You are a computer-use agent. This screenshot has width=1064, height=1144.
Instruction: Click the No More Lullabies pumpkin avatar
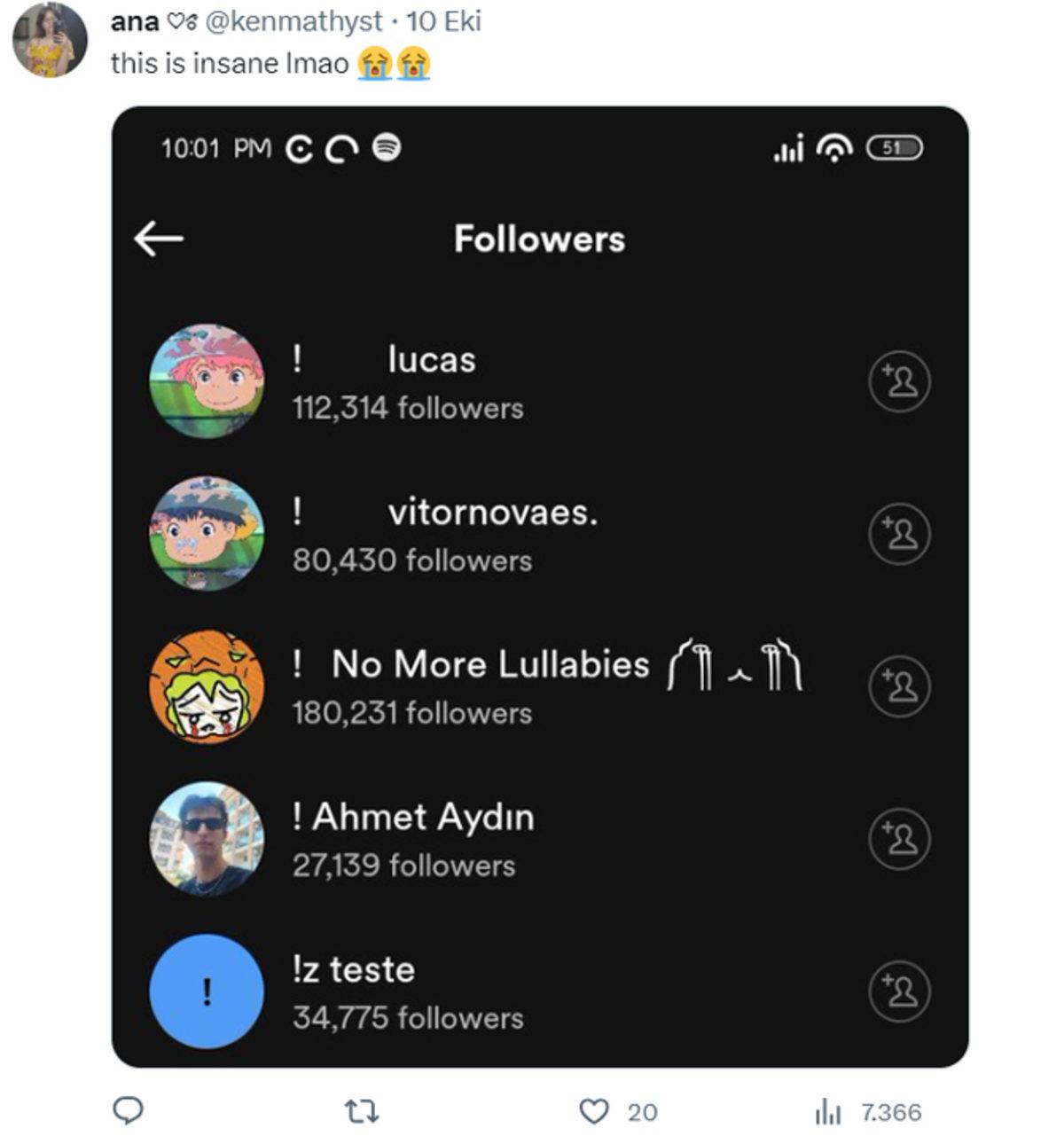(206, 687)
